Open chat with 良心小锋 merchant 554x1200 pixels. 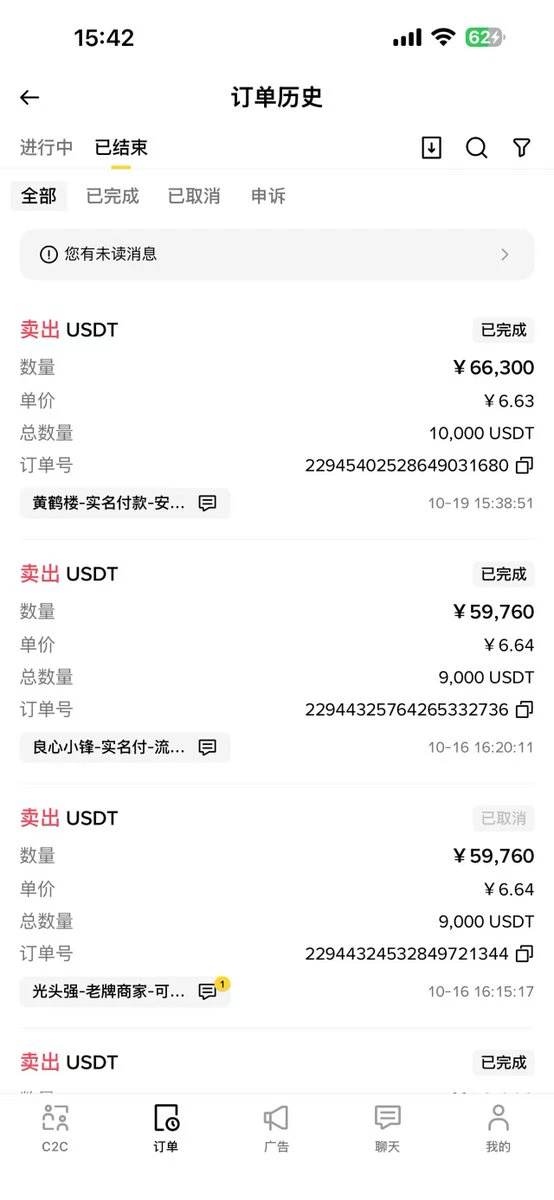coord(125,747)
